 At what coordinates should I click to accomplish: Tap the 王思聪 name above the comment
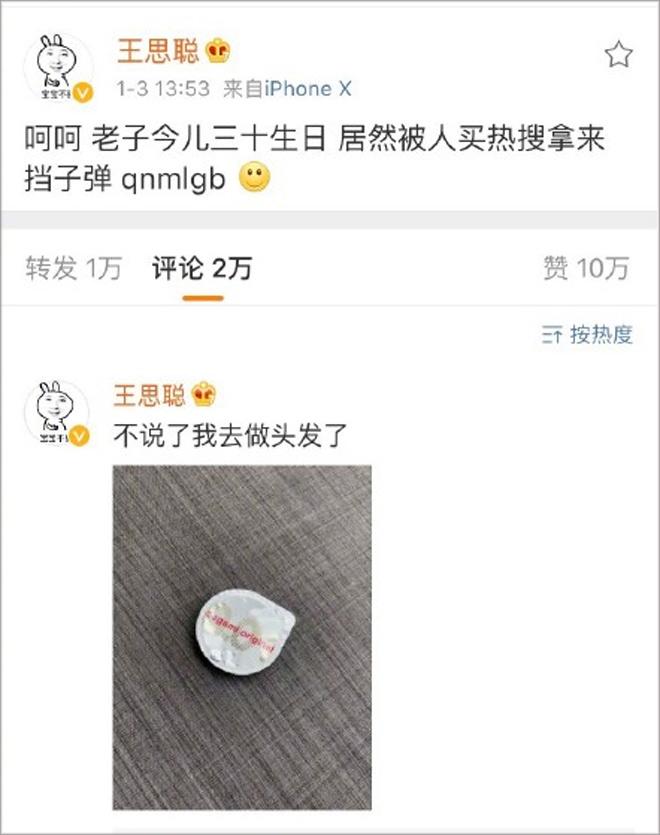point(148,394)
